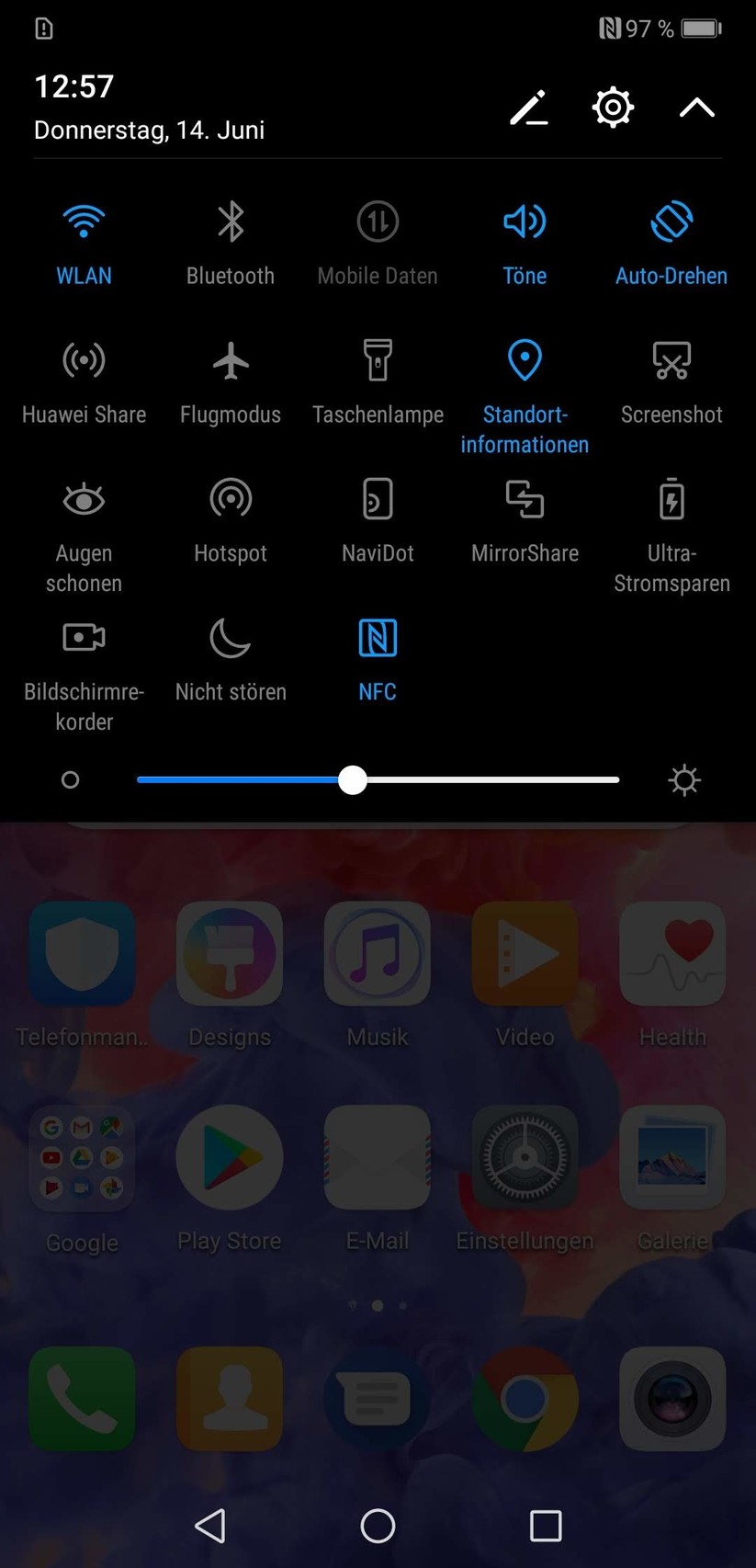Viewport: 756px width, 1568px height.
Task: Turn off Standortinformationen
Action: (525, 361)
